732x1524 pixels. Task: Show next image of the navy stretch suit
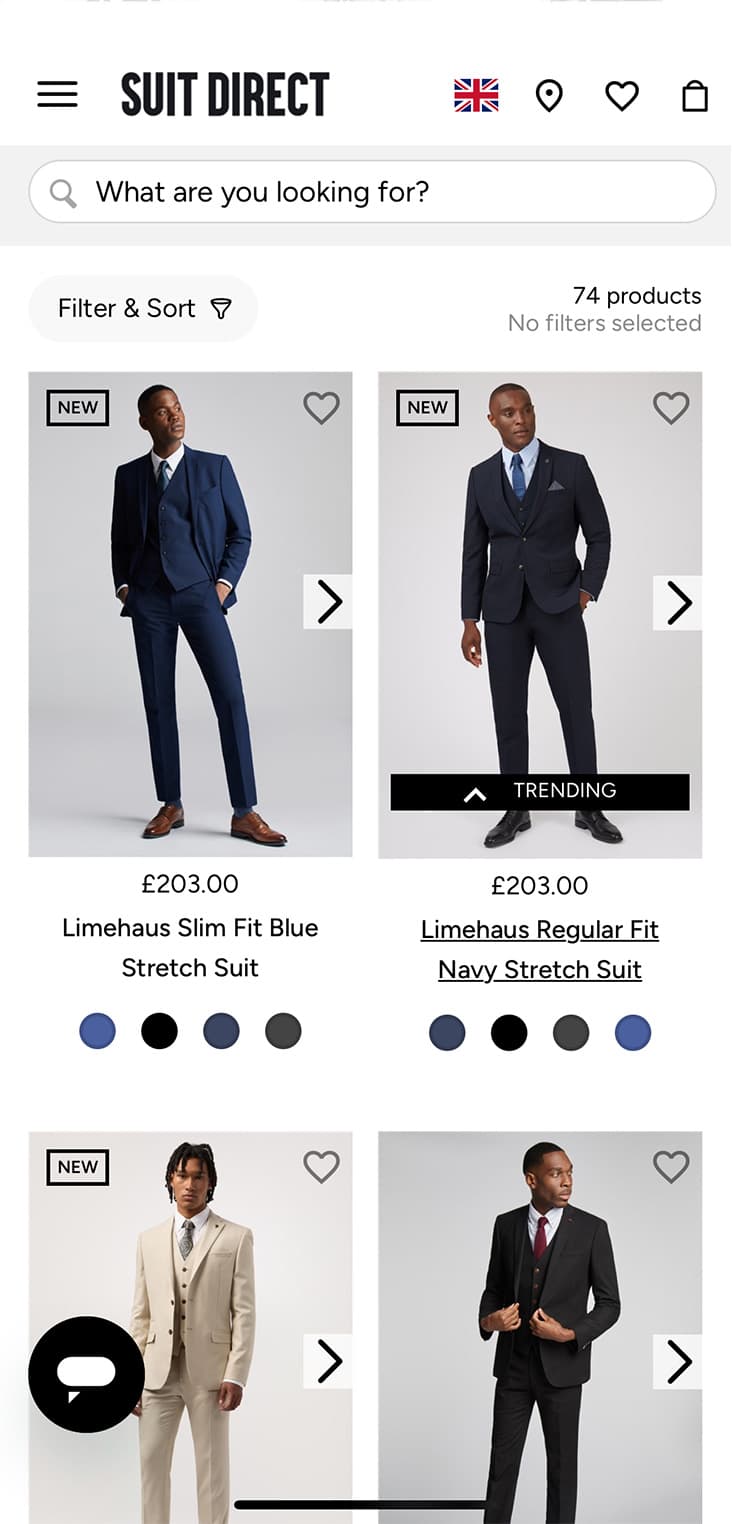pyautogui.click(x=677, y=602)
